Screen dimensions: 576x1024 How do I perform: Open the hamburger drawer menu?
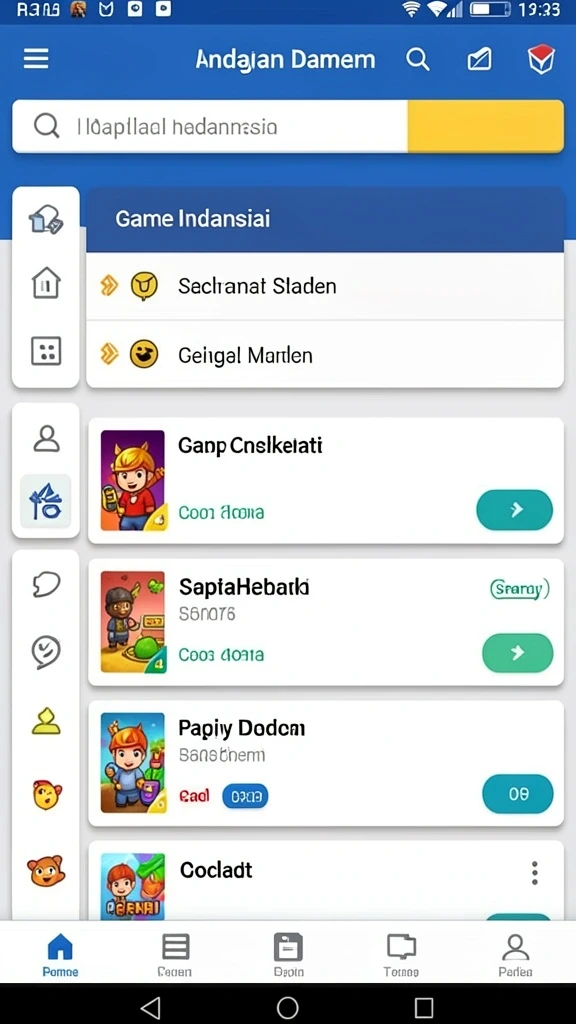pyautogui.click(x=36, y=59)
